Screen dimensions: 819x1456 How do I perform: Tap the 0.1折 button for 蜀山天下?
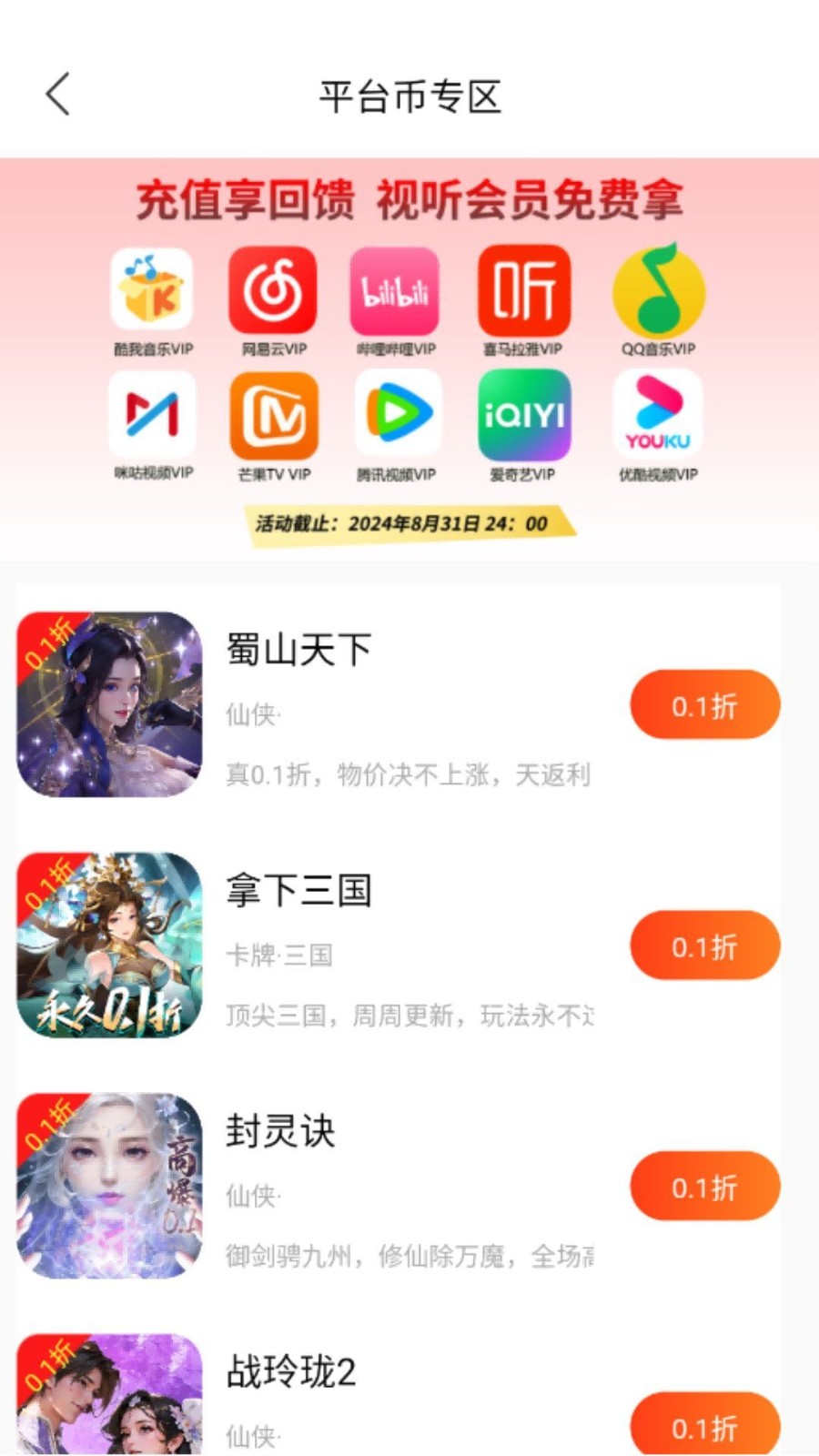click(x=704, y=703)
